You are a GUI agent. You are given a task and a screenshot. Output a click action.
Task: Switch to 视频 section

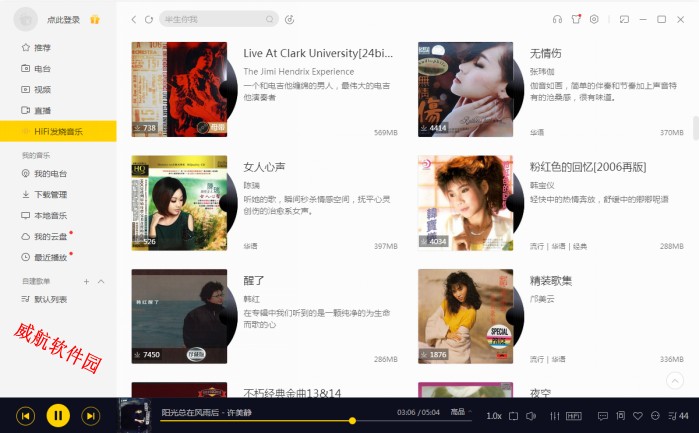pos(42,89)
